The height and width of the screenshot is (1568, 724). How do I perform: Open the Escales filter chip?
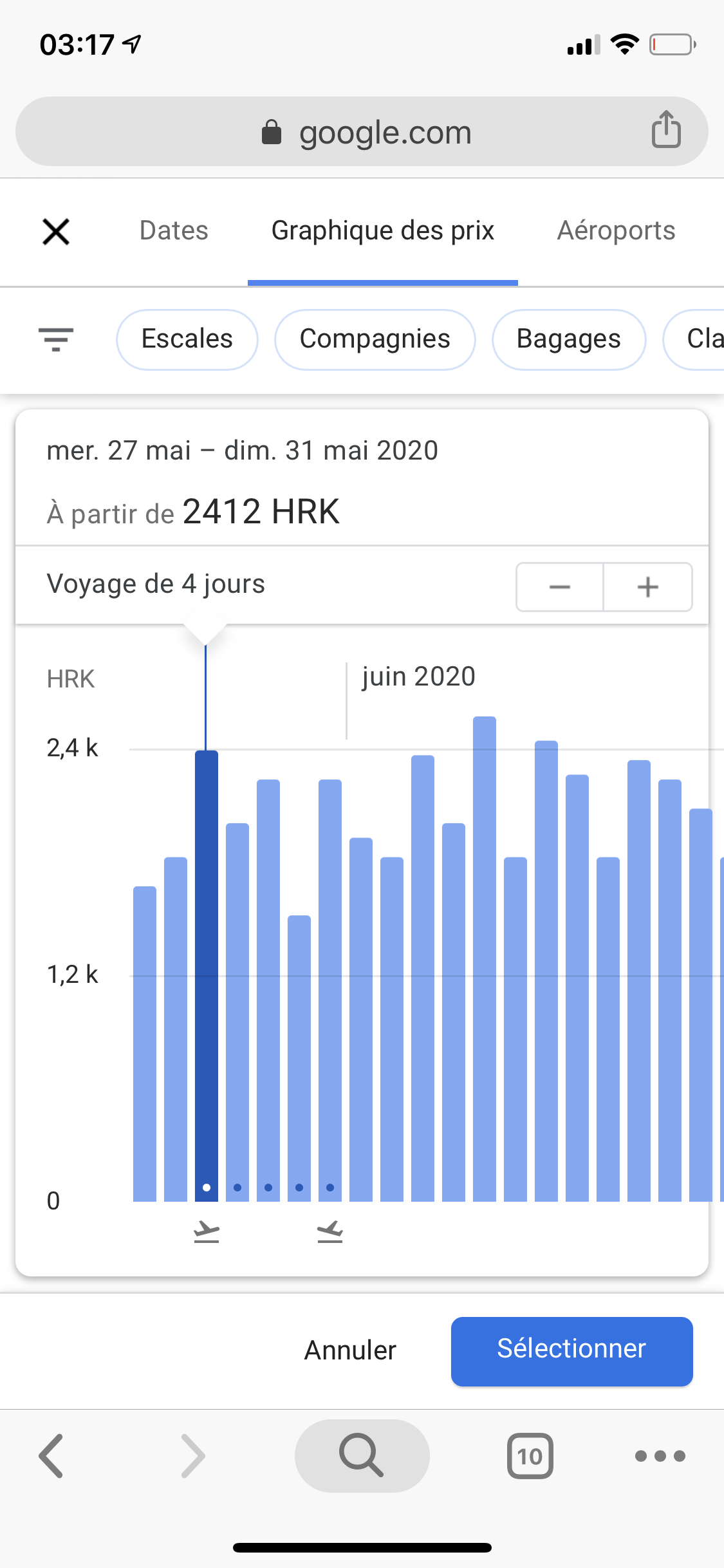(x=187, y=339)
